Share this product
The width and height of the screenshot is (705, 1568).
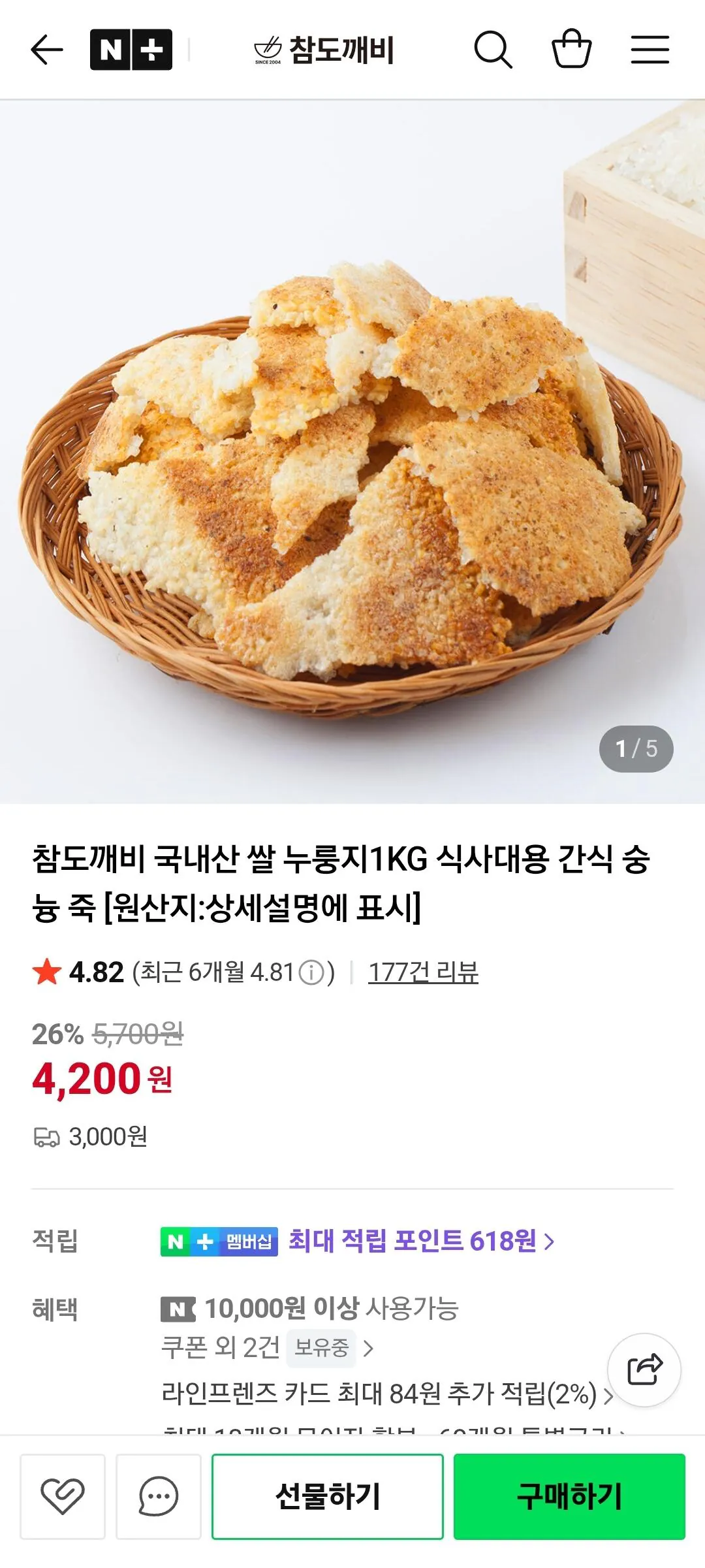(644, 1369)
